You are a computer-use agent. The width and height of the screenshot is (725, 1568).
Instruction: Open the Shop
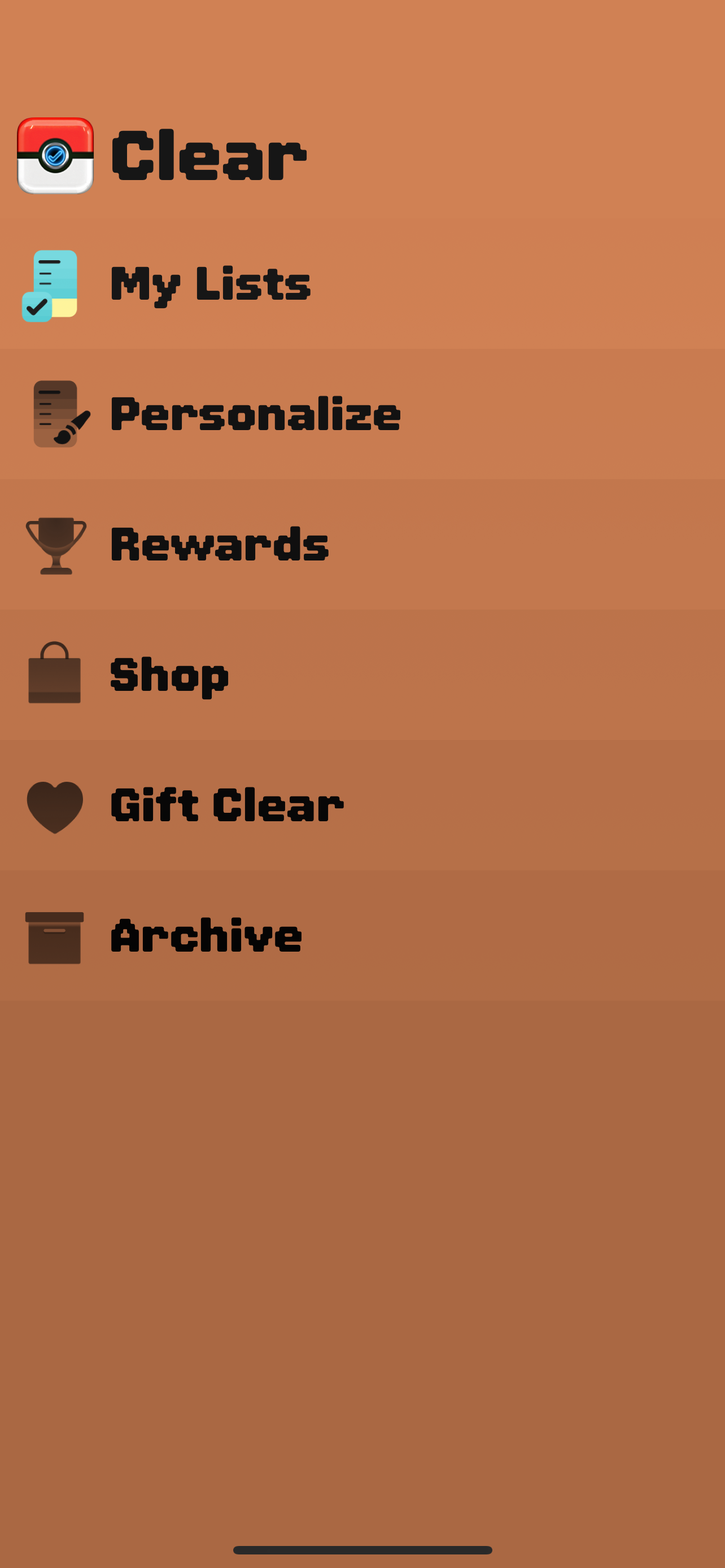click(x=362, y=674)
